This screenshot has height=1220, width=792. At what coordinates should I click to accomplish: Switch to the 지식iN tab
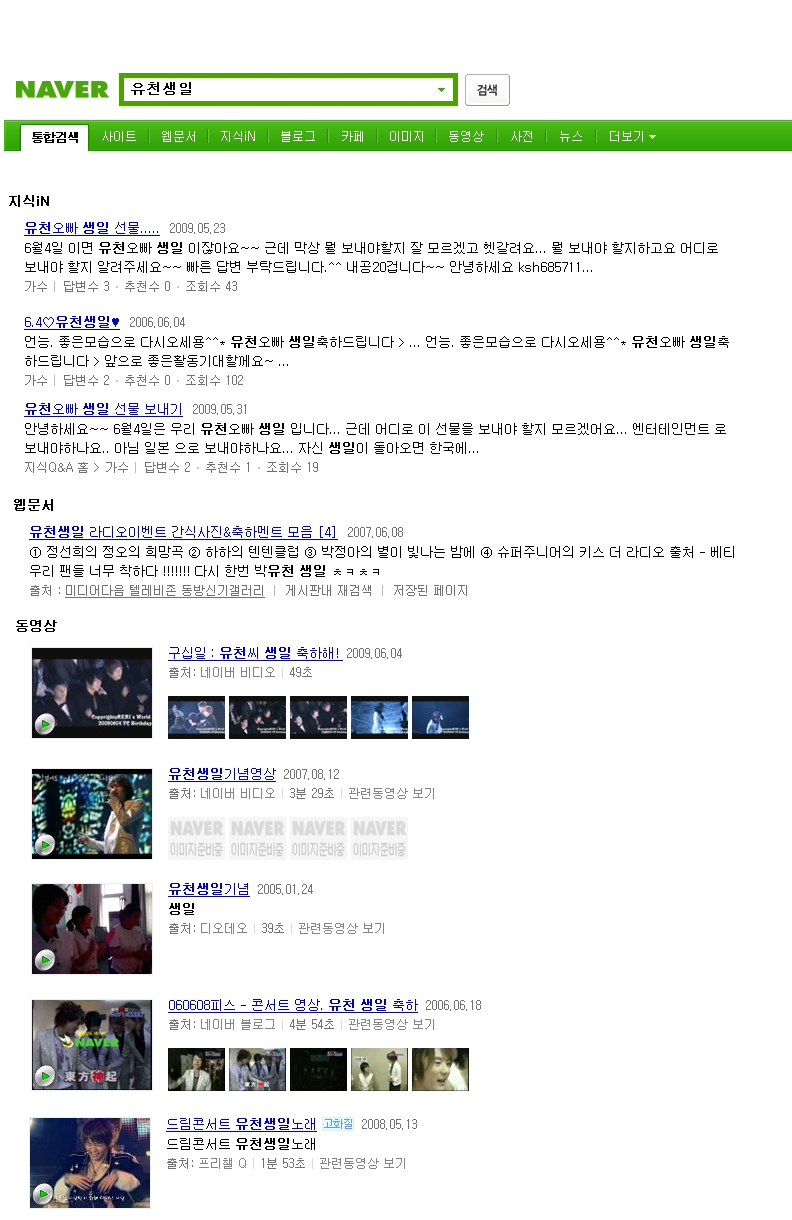click(238, 137)
